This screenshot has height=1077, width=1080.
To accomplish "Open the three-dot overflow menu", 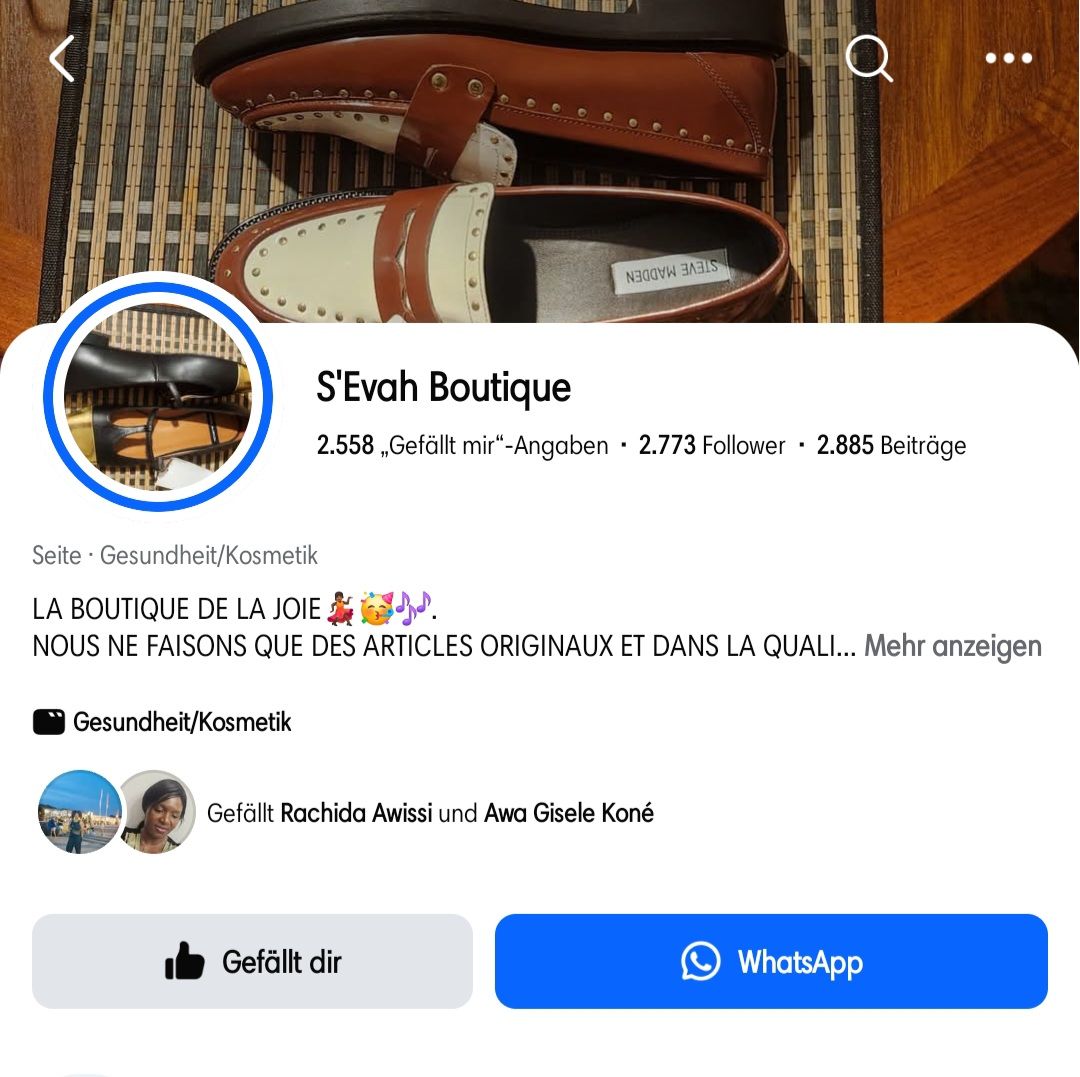I will pos(1008,59).
